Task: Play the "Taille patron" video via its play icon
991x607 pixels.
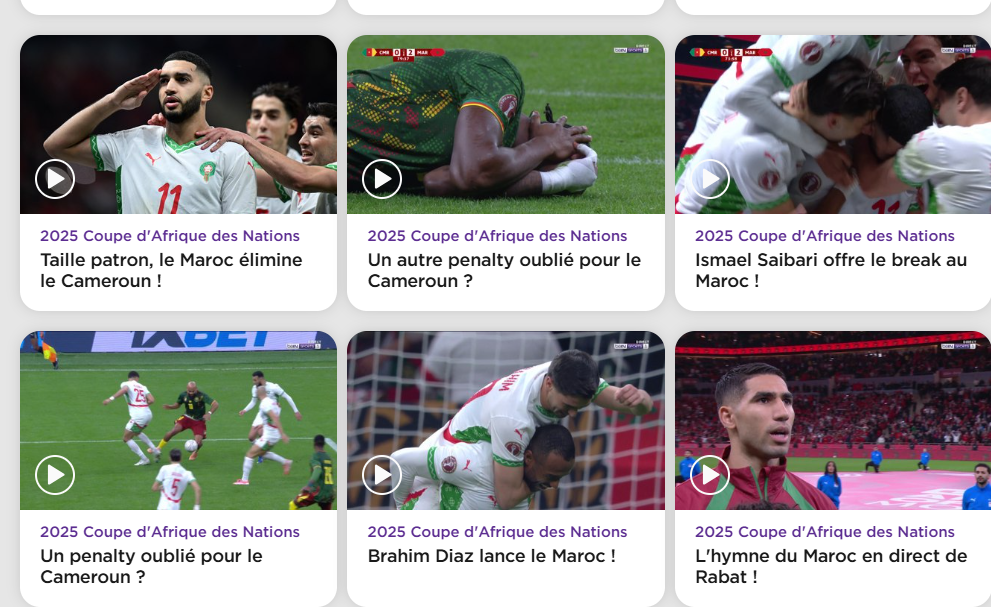Action: [55, 179]
